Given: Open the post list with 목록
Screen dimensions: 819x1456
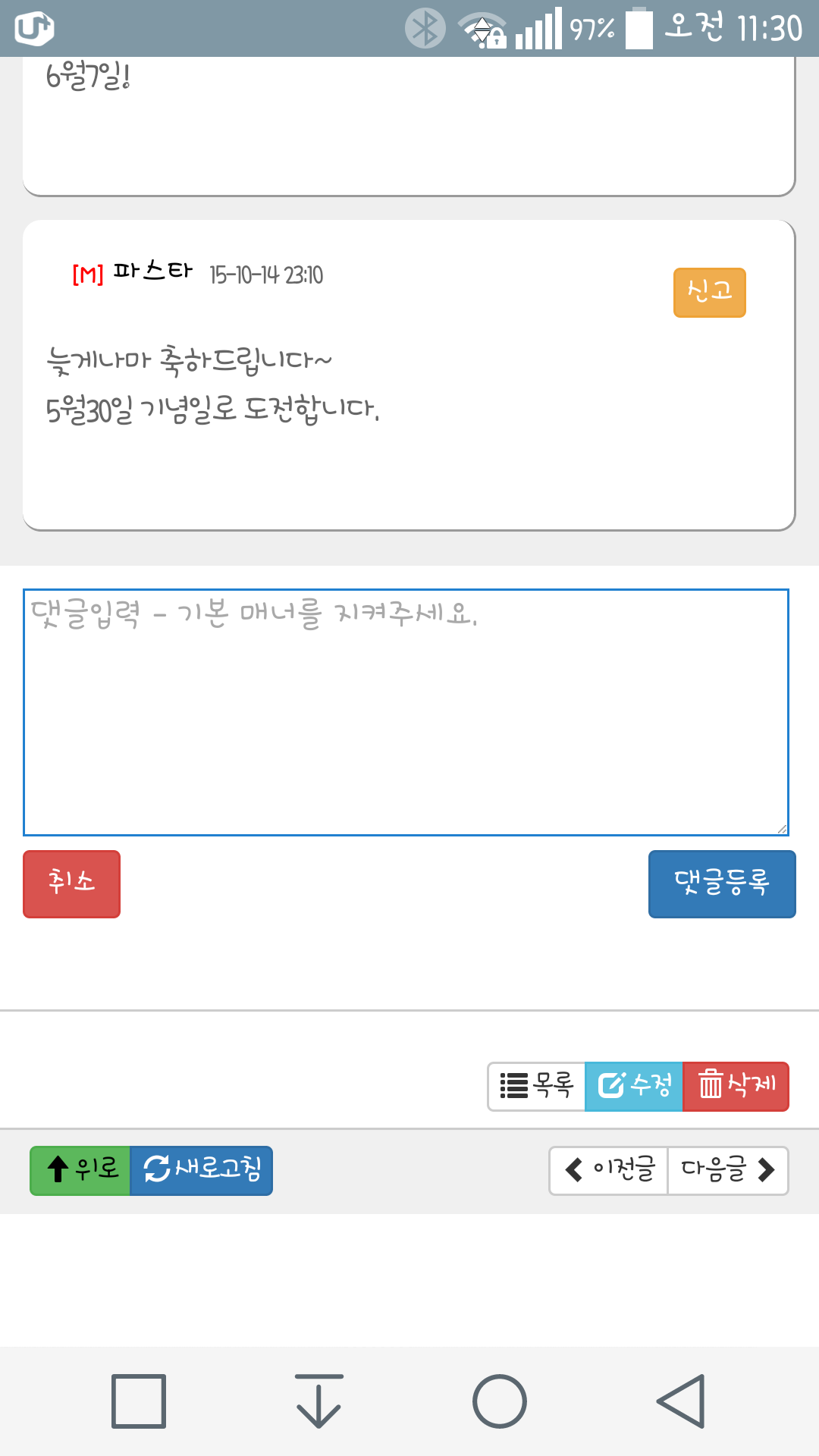Looking at the screenshot, I should tap(536, 1086).
